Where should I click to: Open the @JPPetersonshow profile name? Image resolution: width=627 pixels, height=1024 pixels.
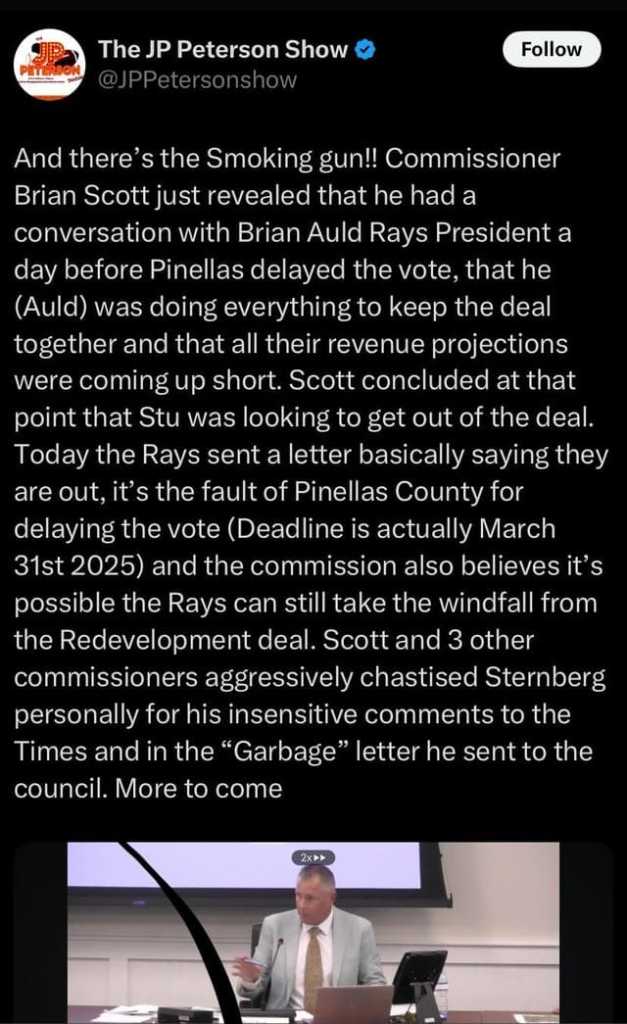click(197, 80)
